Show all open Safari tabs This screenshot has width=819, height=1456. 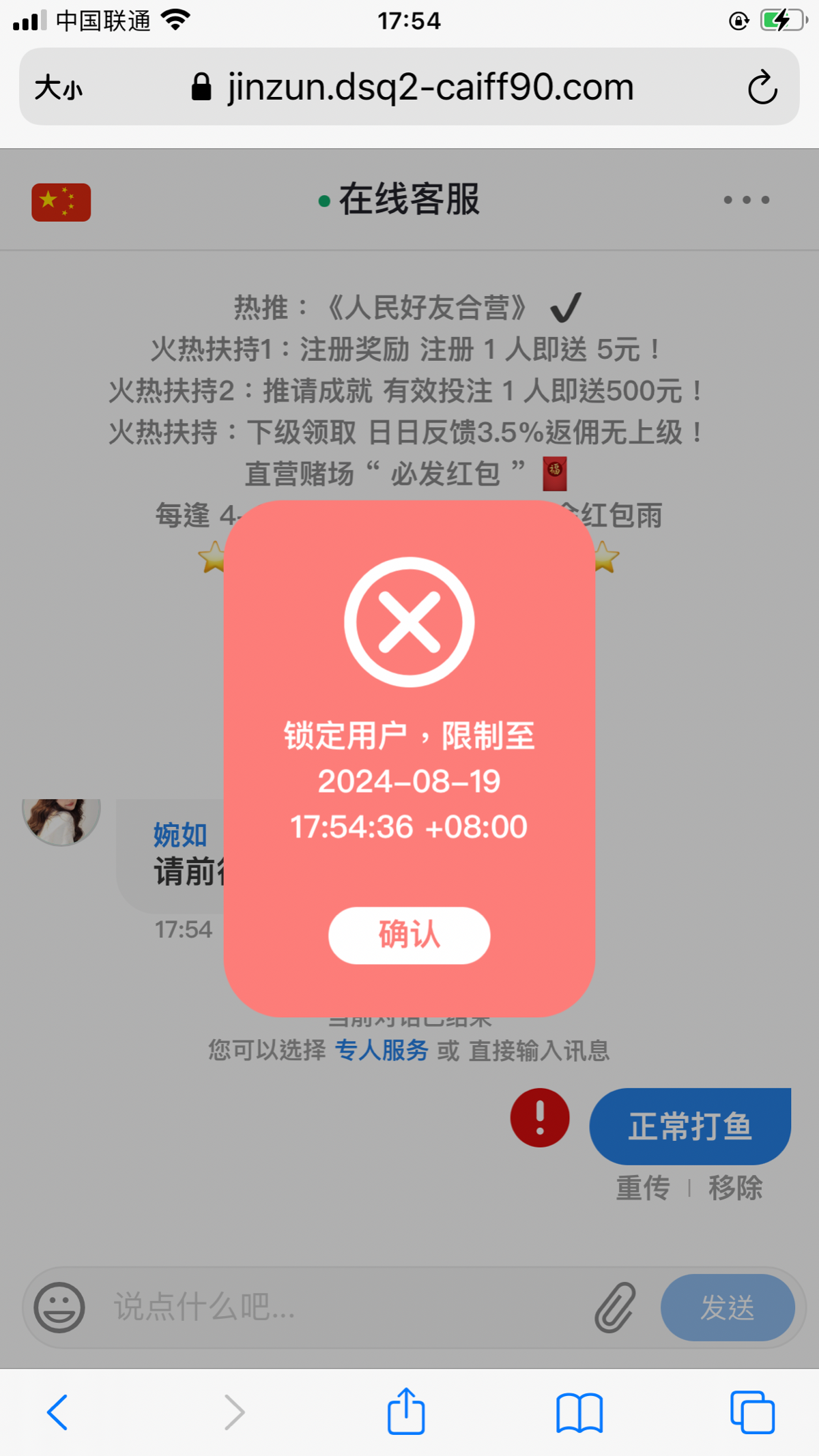752,1412
